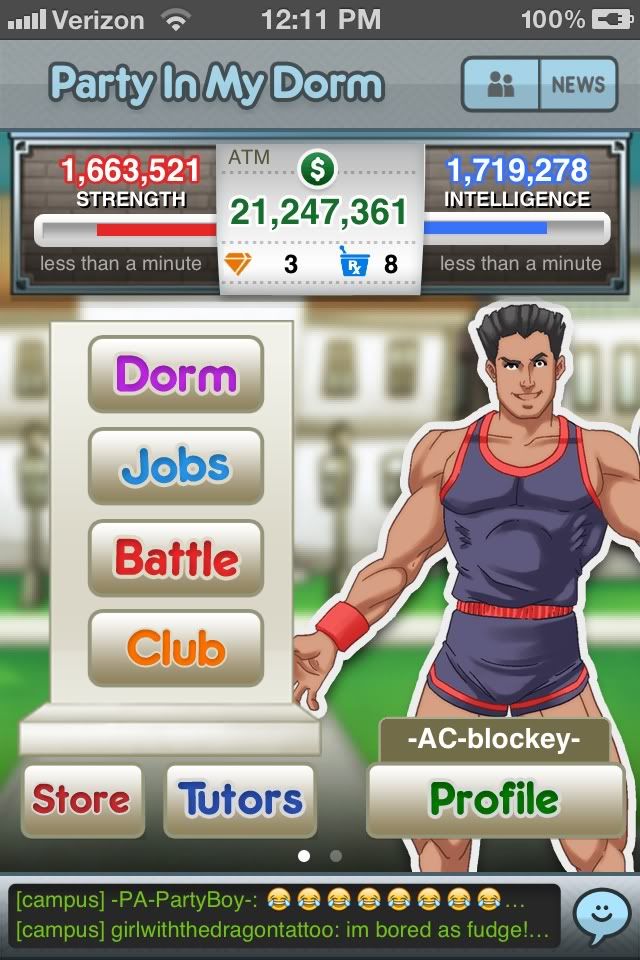Viewport: 640px width, 960px height.
Task: Go to the Dorm menu
Action: [x=176, y=374]
